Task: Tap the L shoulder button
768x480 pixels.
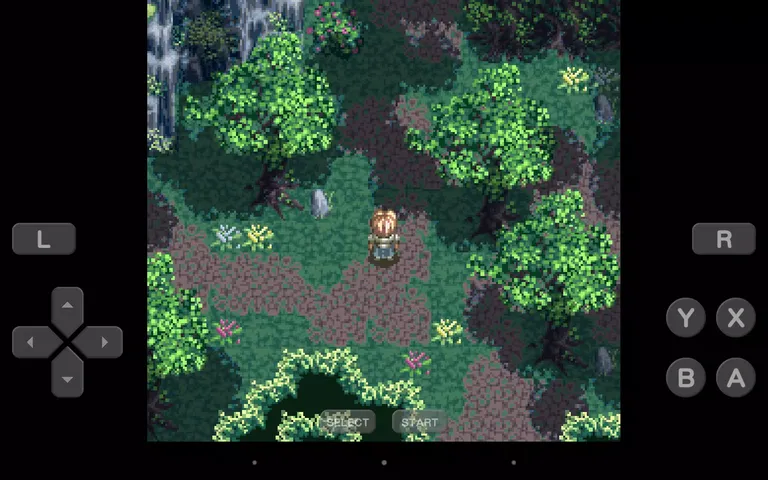Action: coord(44,239)
